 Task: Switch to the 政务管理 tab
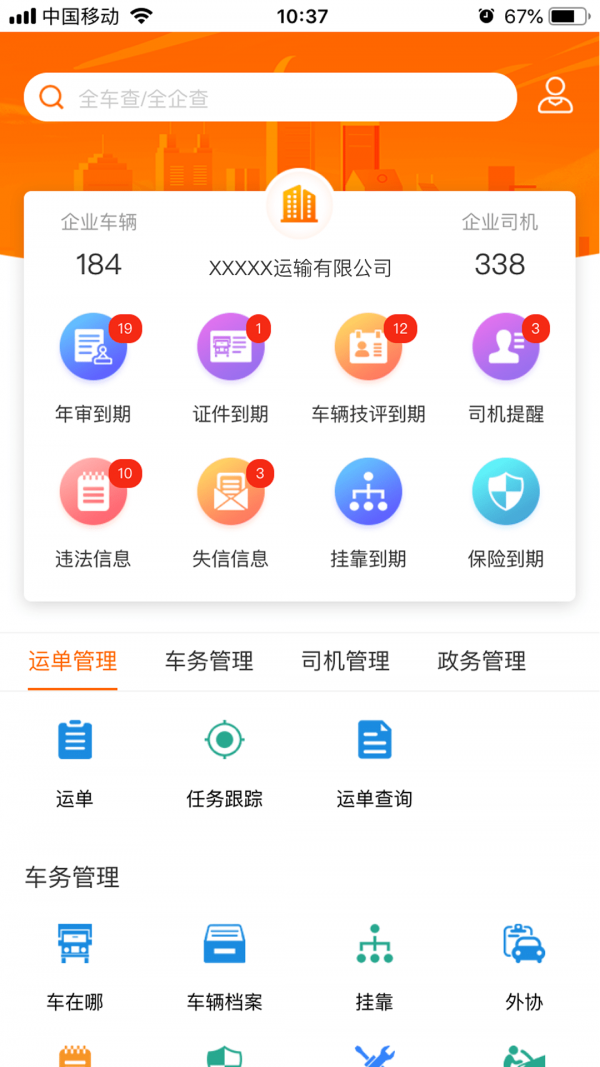coord(481,661)
